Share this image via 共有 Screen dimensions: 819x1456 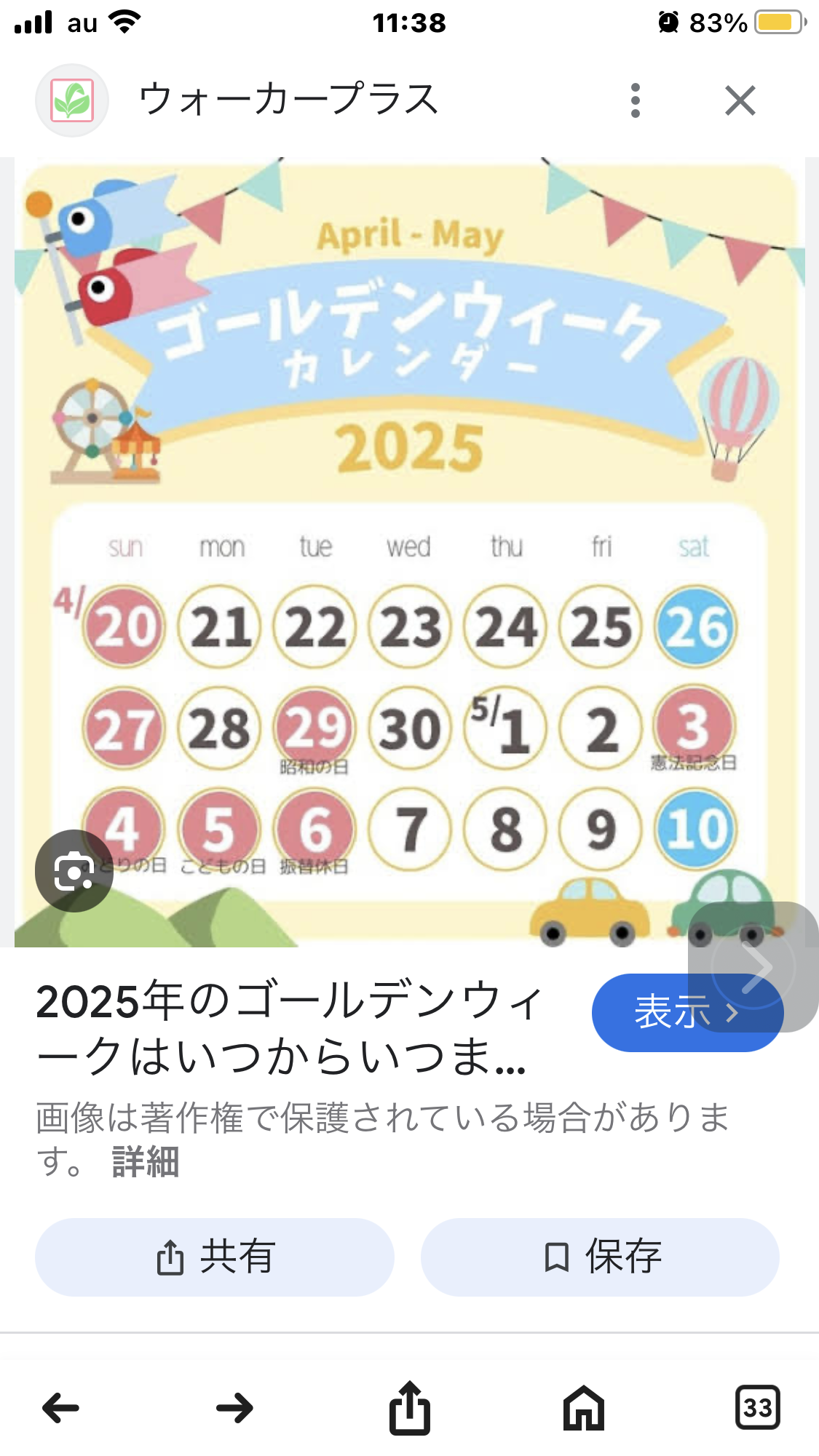pyautogui.click(x=215, y=1257)
